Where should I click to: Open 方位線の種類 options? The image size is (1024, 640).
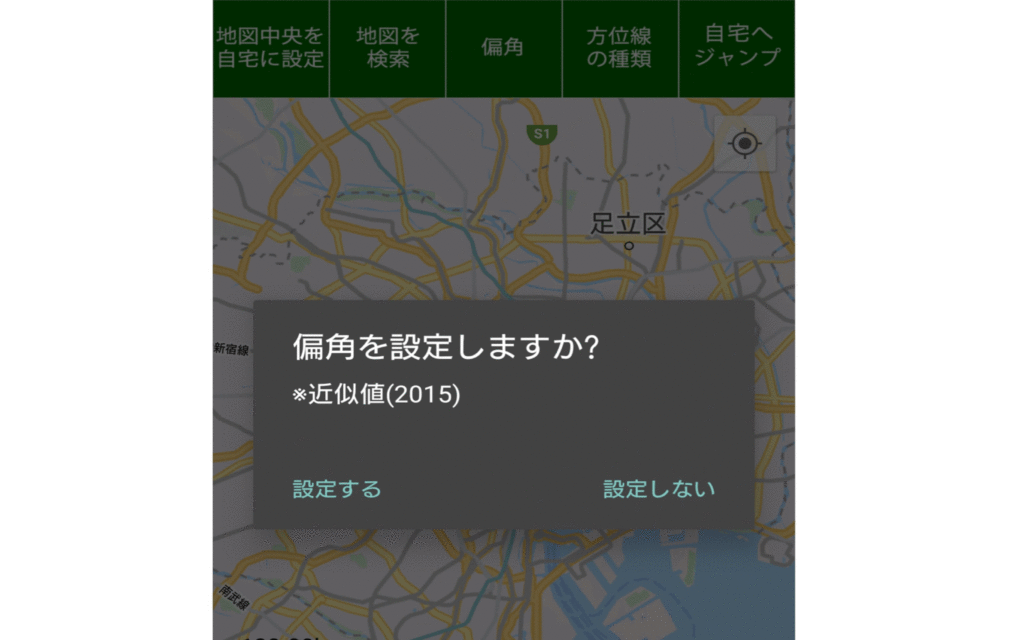click(x=619, y=48)
